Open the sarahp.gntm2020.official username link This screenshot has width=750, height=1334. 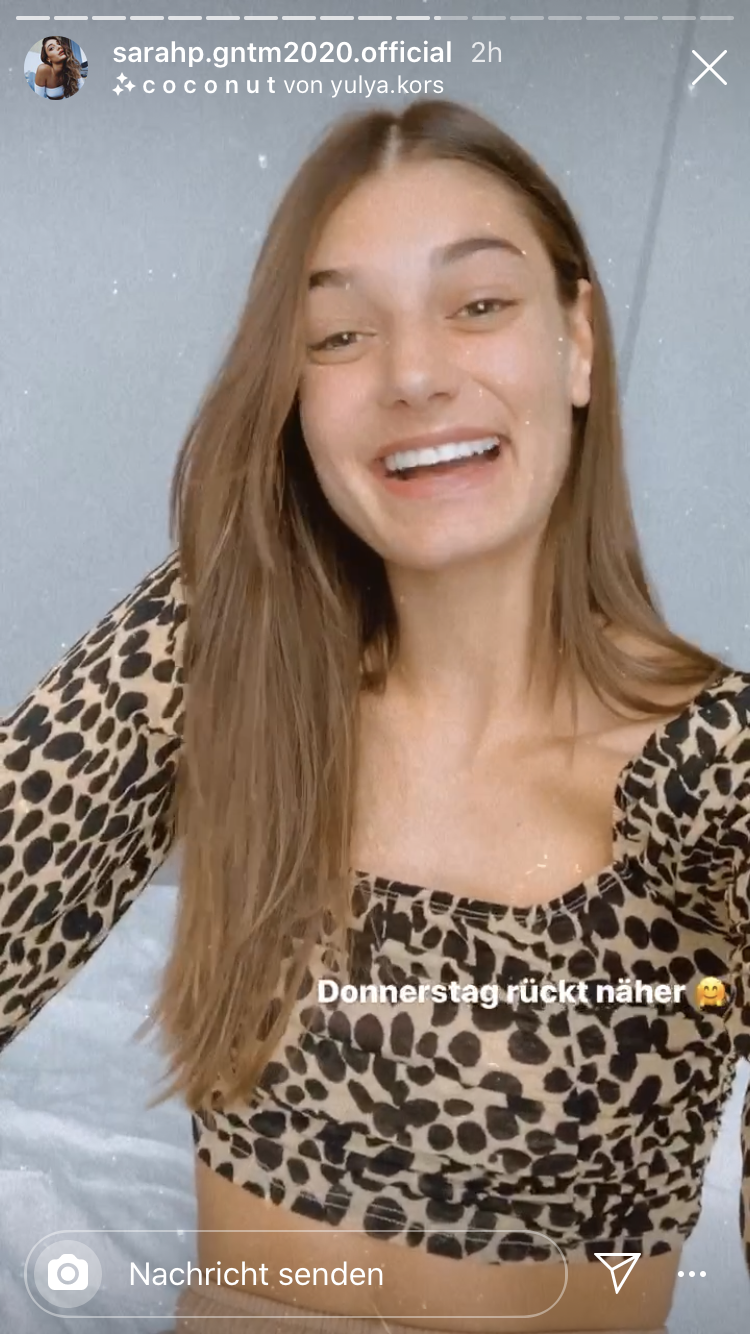coord(282,52)
